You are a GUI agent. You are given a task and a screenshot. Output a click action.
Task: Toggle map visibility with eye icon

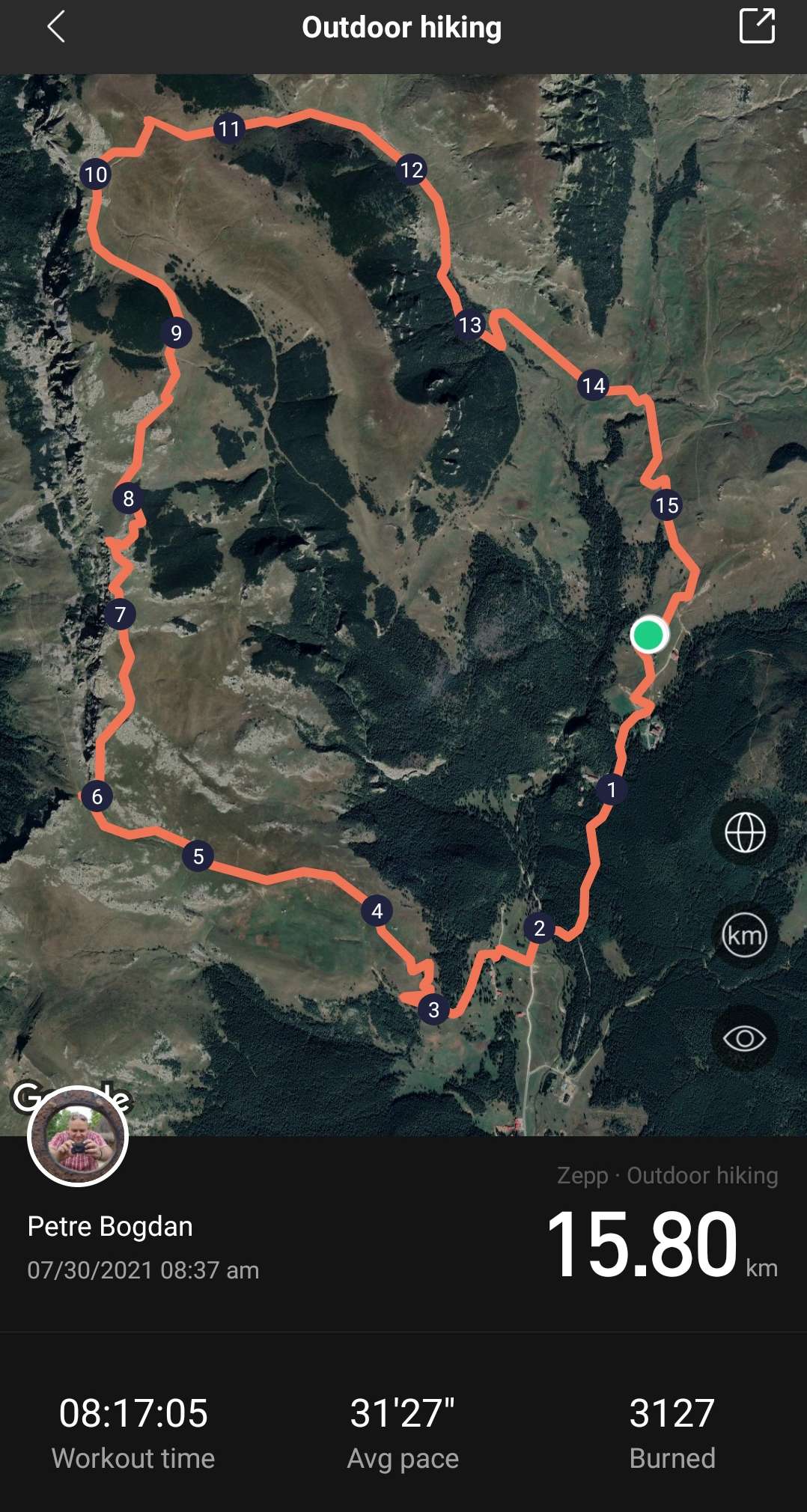click(745, 1038)
